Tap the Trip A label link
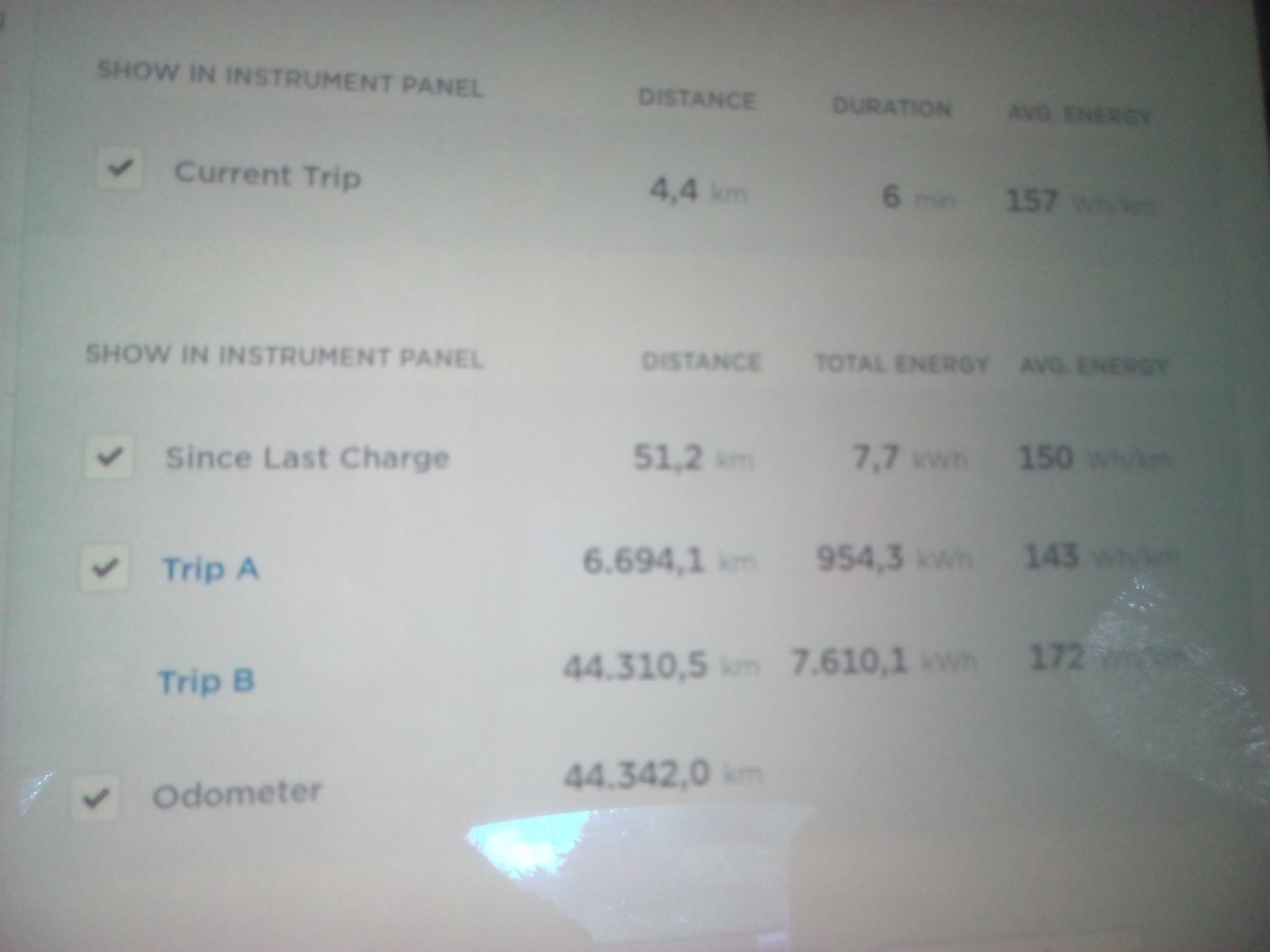The image size is (1270, 952). pos(211,569)
